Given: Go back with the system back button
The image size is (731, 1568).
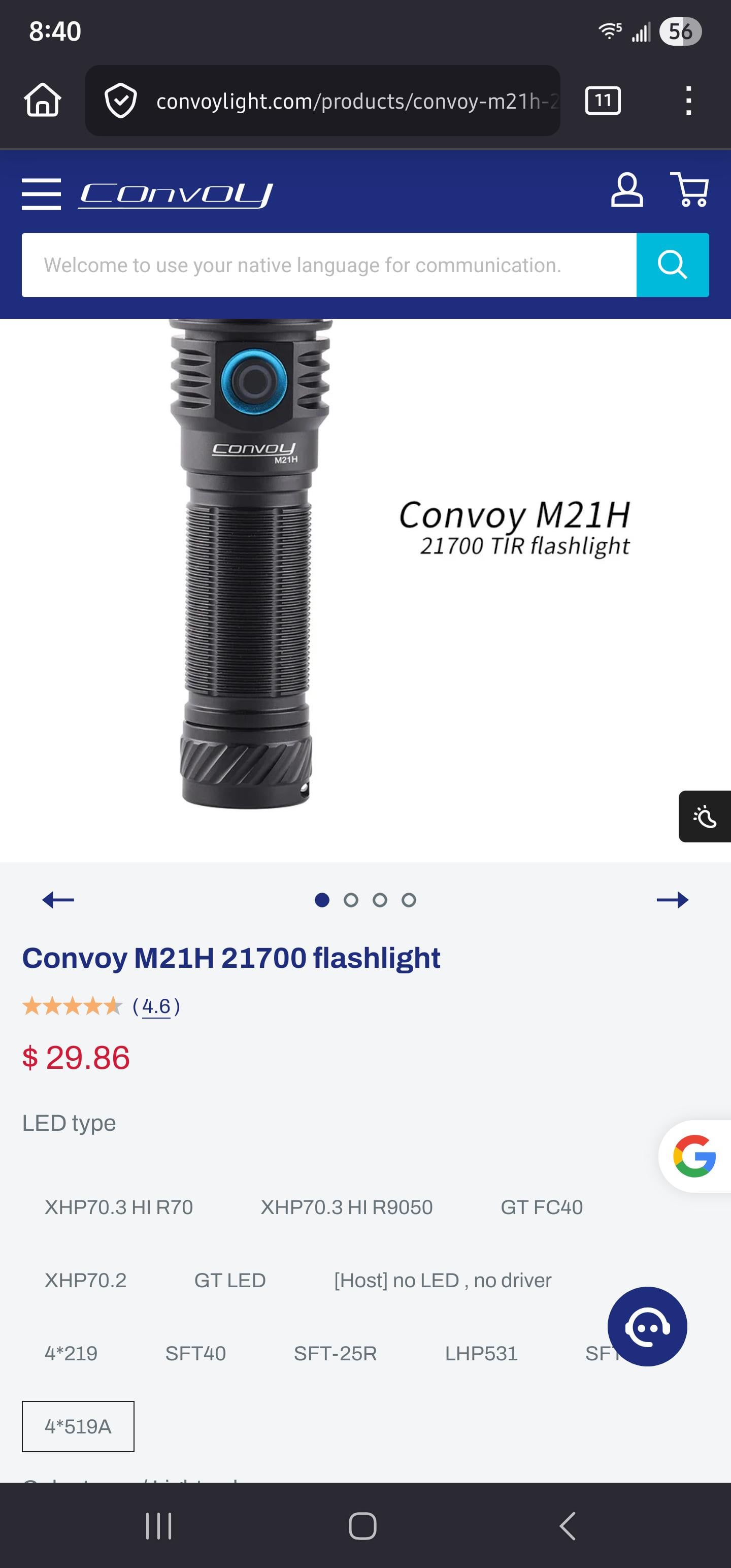Looking at the screenshot, I should click(567, 1525).
